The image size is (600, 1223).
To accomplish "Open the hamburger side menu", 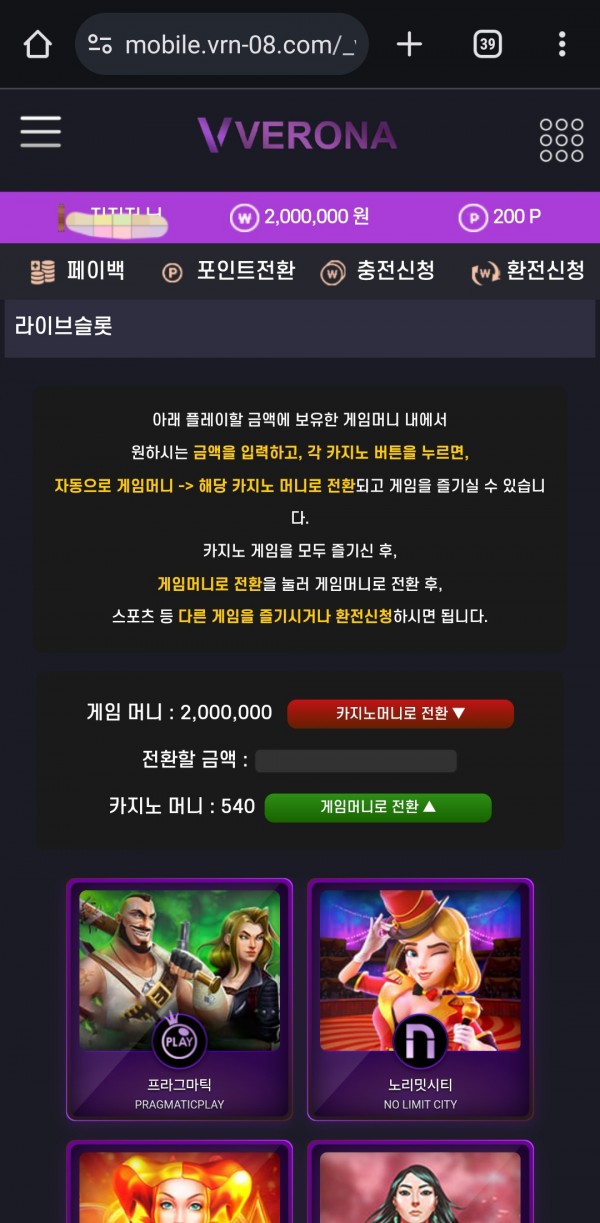I will pyautogui.click(x=40, y=132).
